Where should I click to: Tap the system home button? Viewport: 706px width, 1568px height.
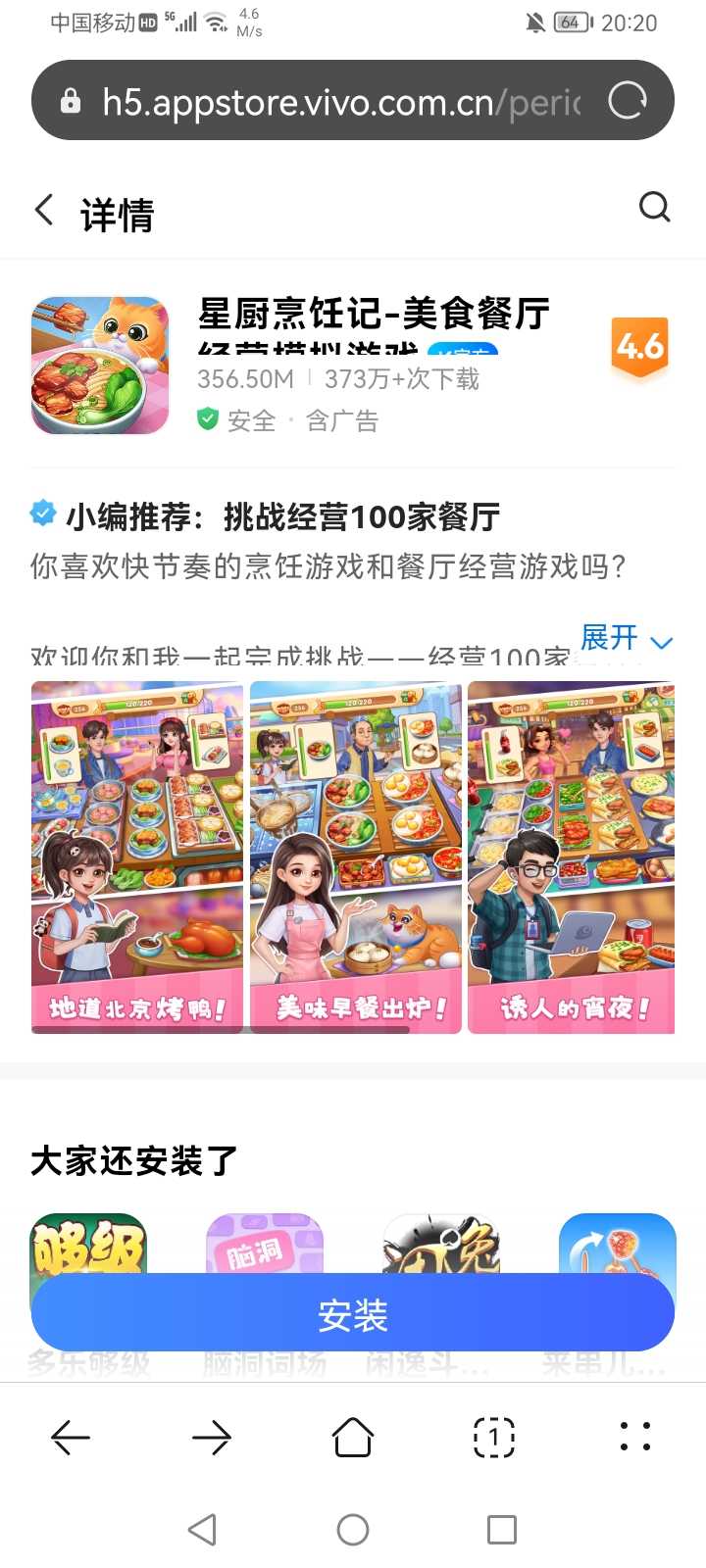point(353,1529)
